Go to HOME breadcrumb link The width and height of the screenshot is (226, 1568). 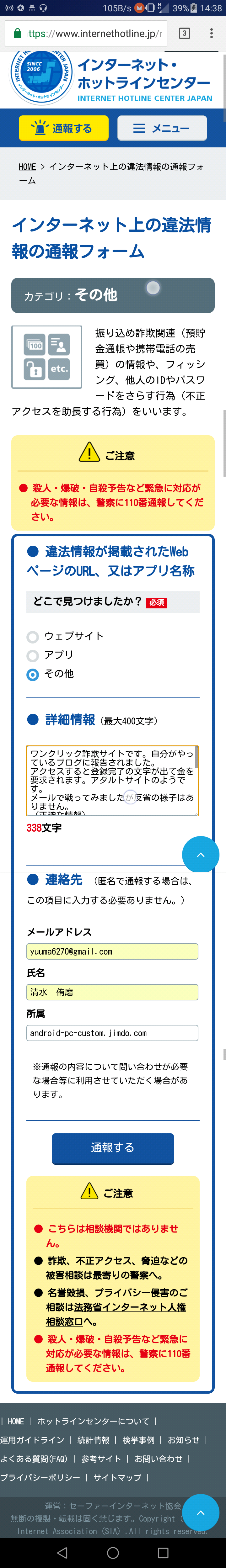pyautogui.click(x=27, y=167)
